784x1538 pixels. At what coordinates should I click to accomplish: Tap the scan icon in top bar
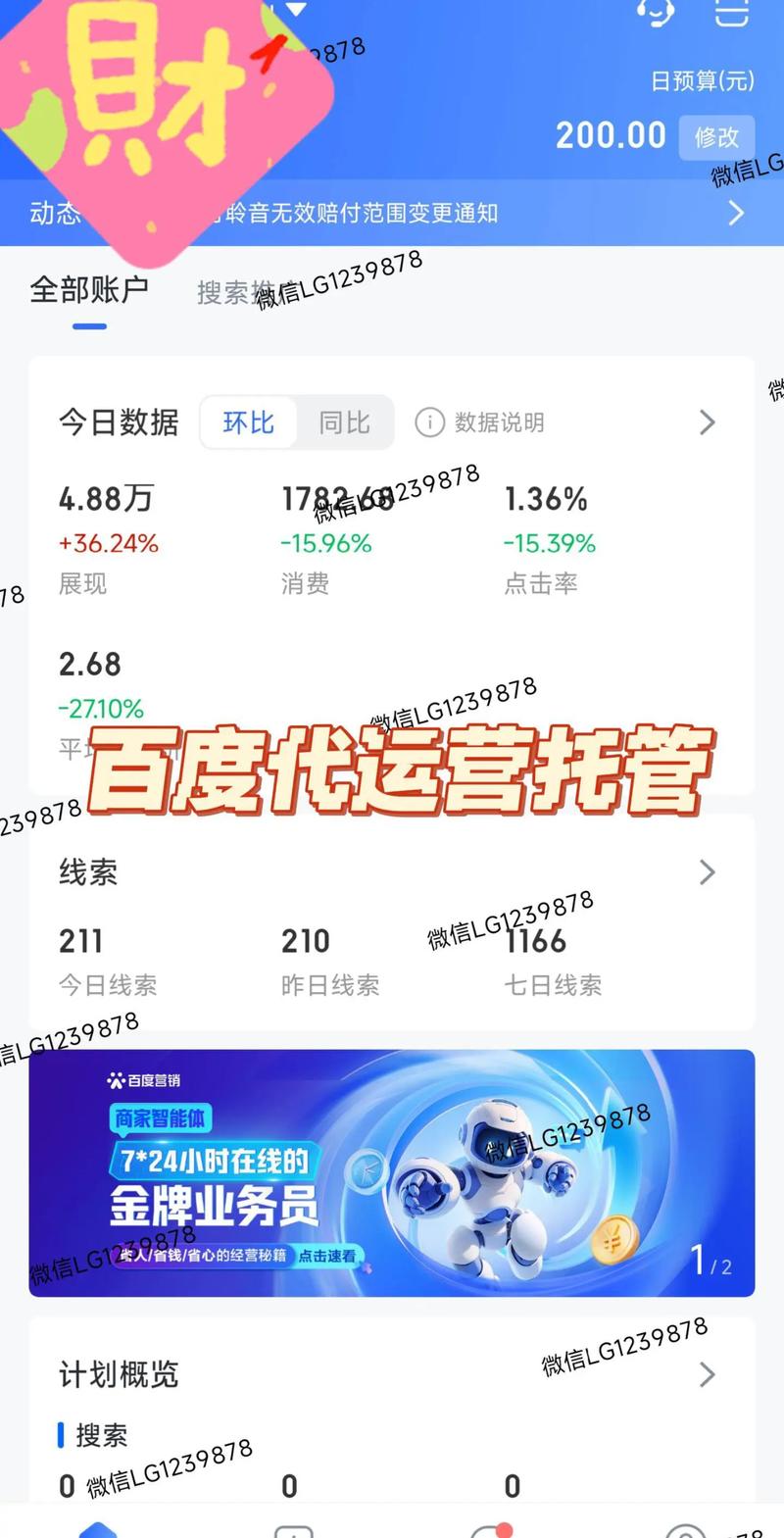[x=730, y=12]
